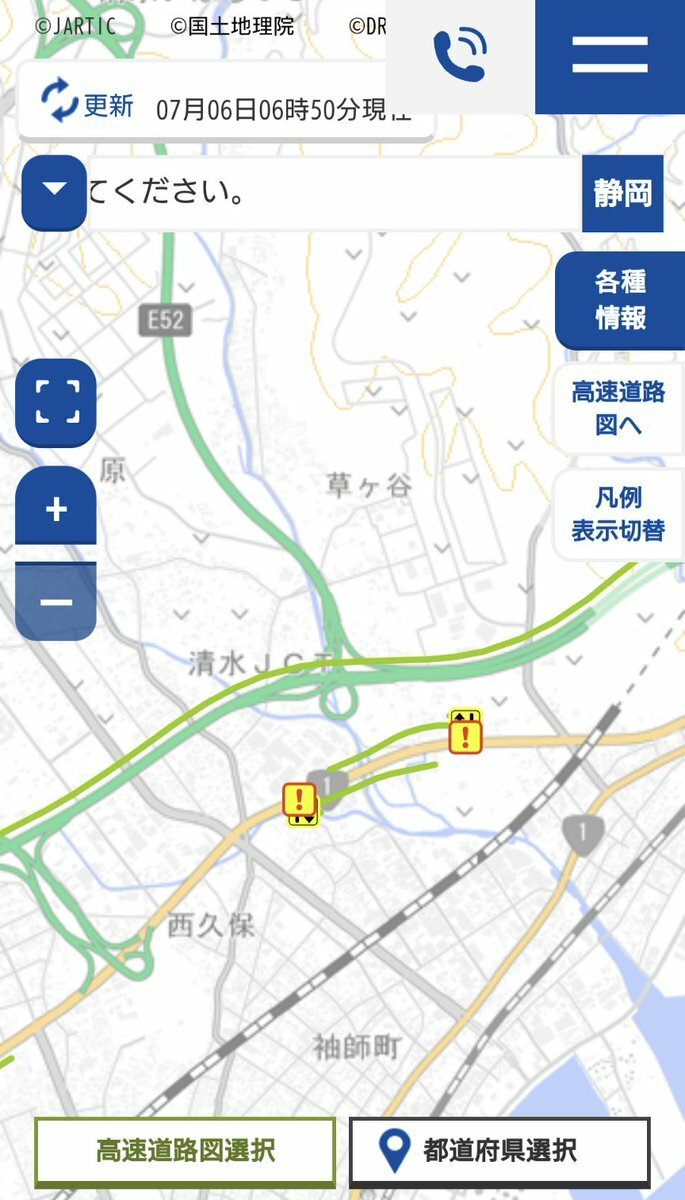Screen dimensions: 685x1200
Task: Open the hamburger menu
Action: point(610,55)
